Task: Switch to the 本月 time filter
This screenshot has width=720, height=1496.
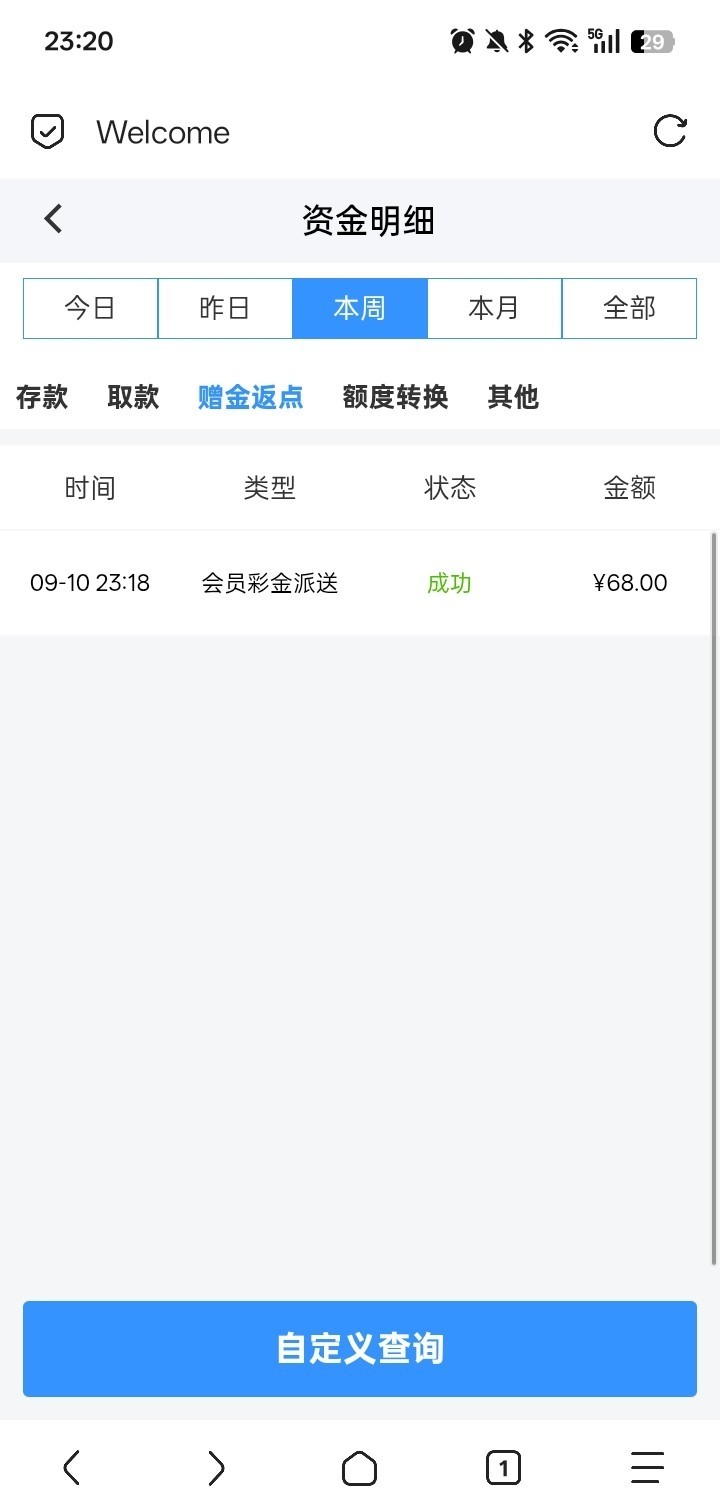Action: 495,308
